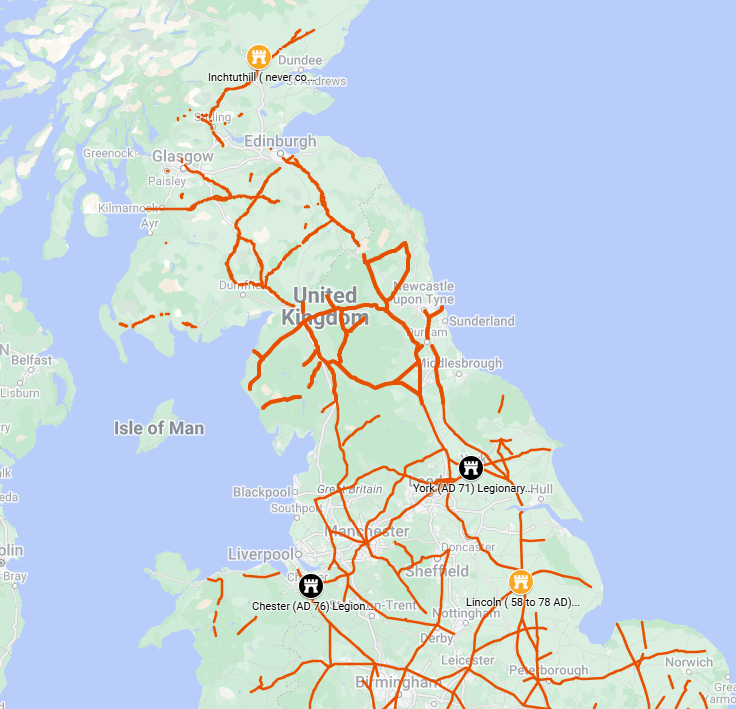The width and height of the screenshot is (736, 709).
Task: Select the York Legionary fortress marker
Action: click(x=470, y=467)
